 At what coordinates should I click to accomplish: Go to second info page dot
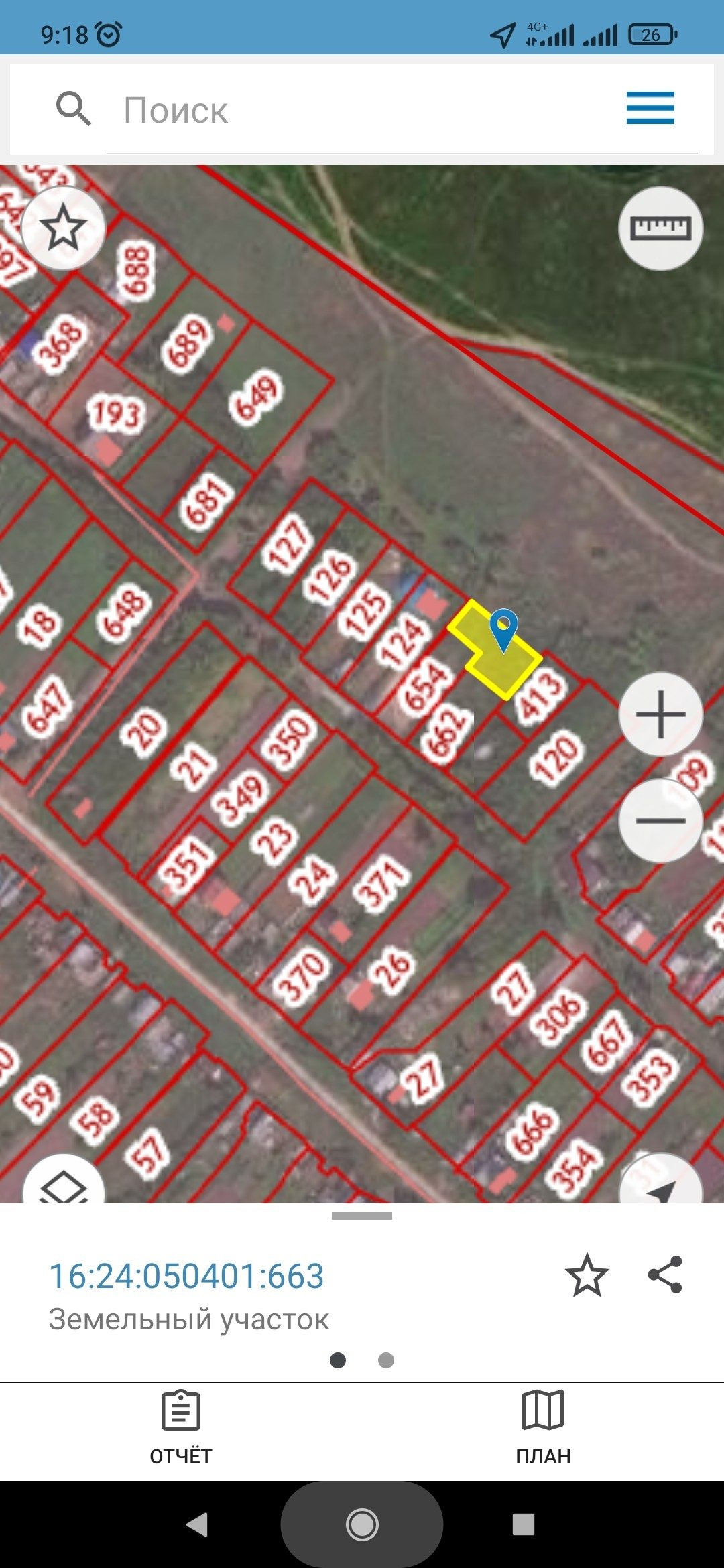386,1360
